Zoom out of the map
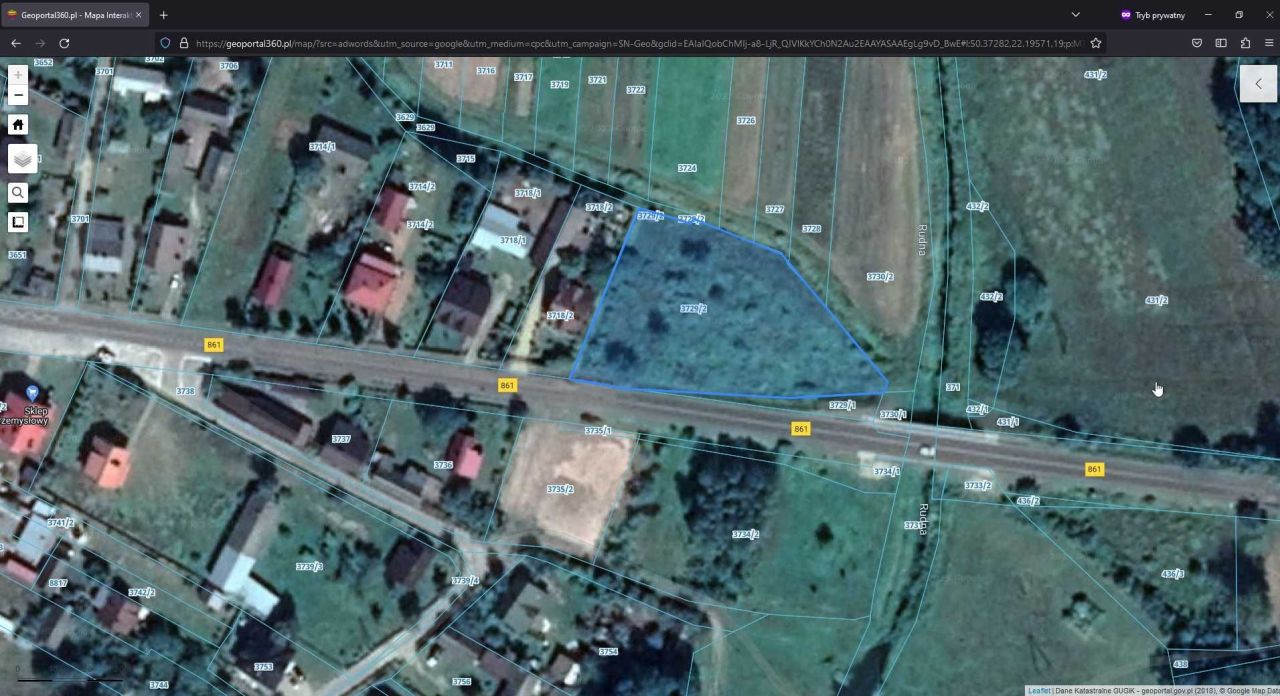The height and width of the screenshot is (696, 1280). 18,96
